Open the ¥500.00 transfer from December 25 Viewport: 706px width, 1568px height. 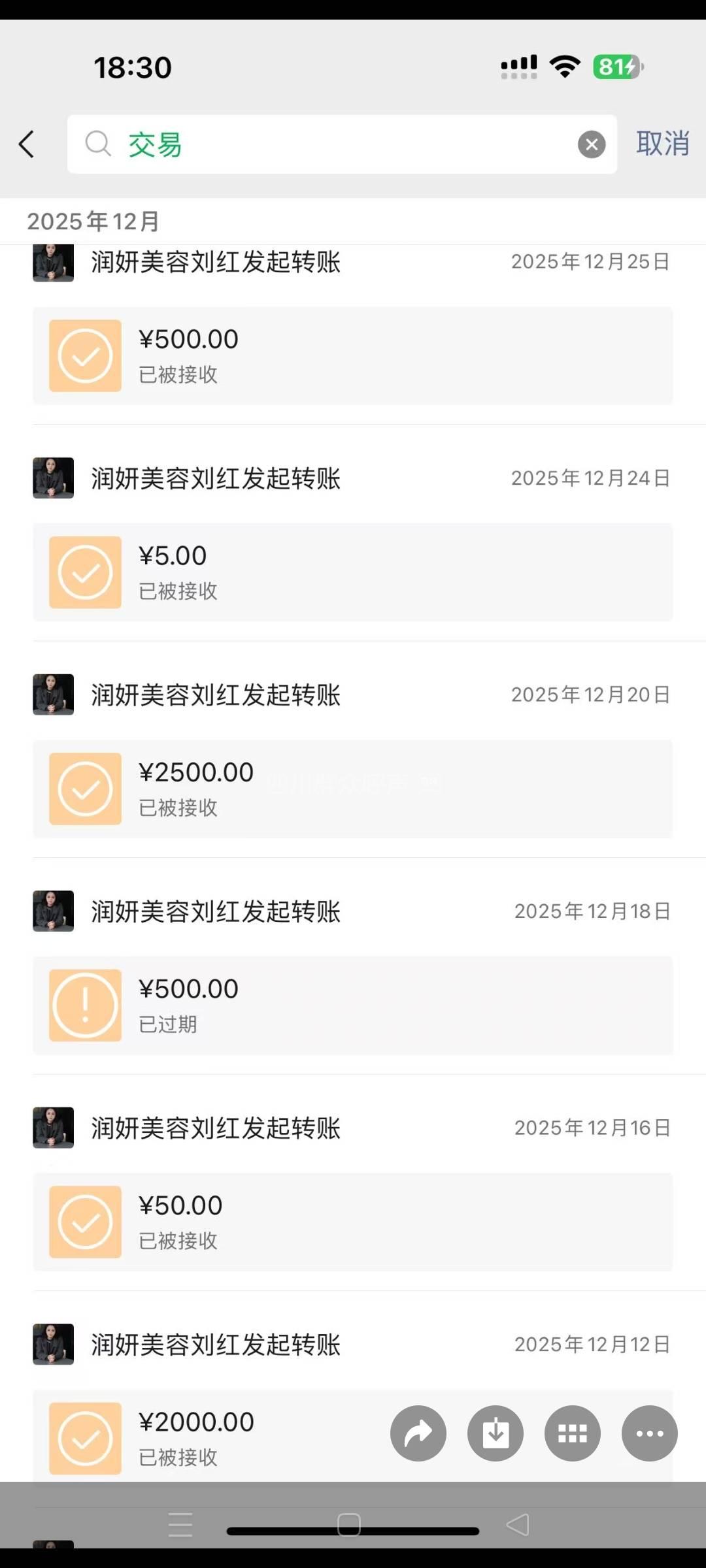pos(352,356)
